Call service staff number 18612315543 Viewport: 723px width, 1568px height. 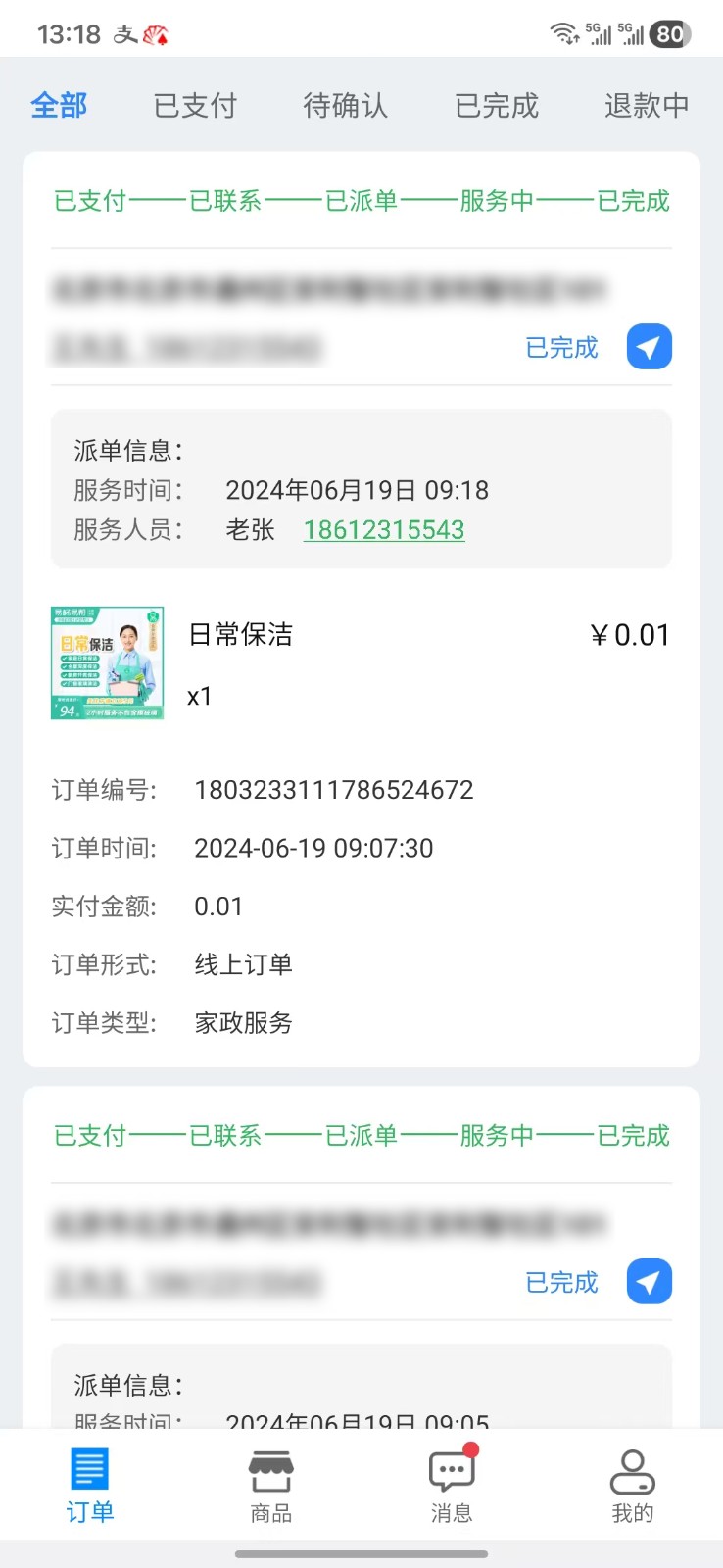click(384, 530)
